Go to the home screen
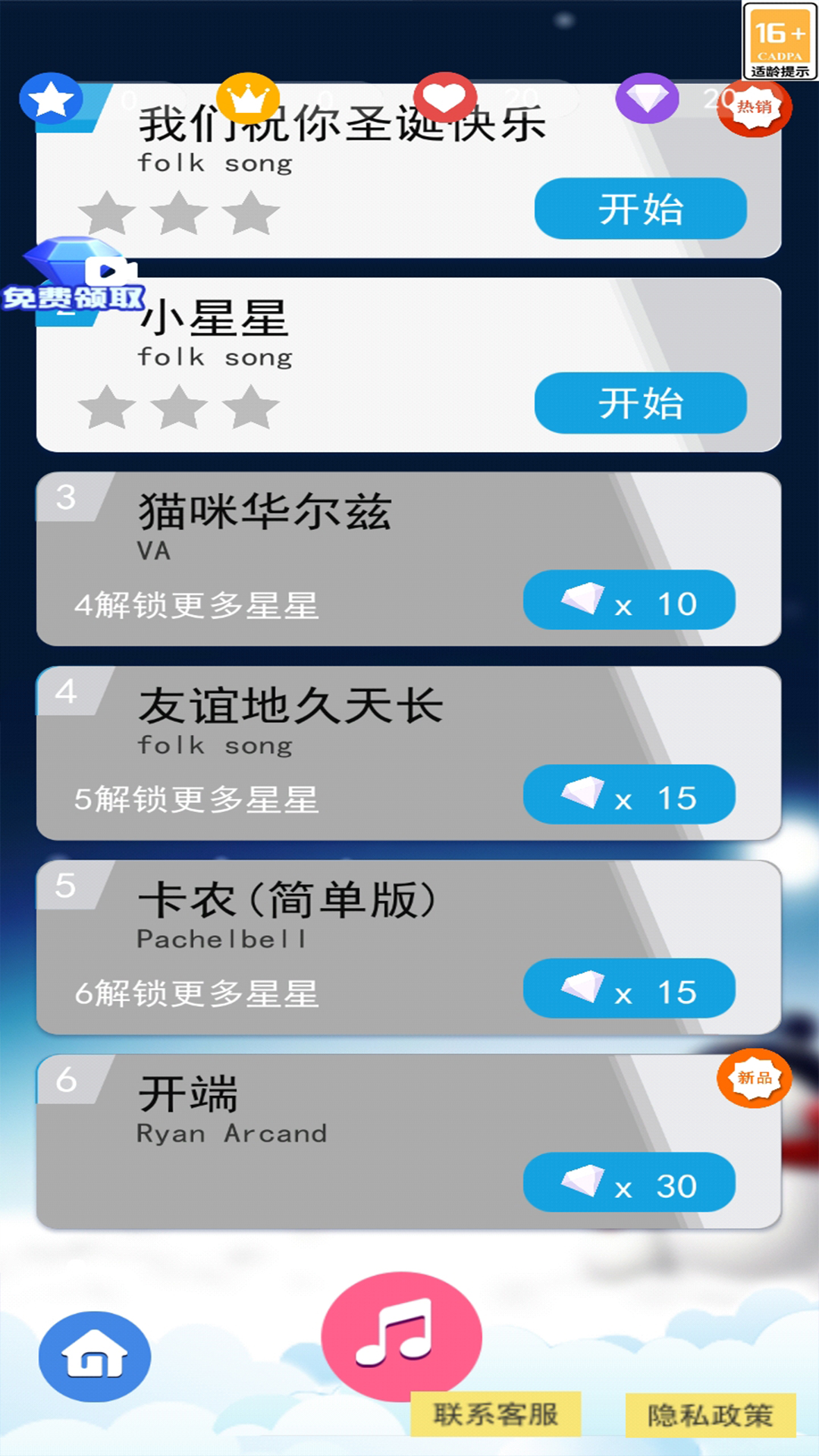Viewport: 819px width, 1456px height. (95, 1356)
